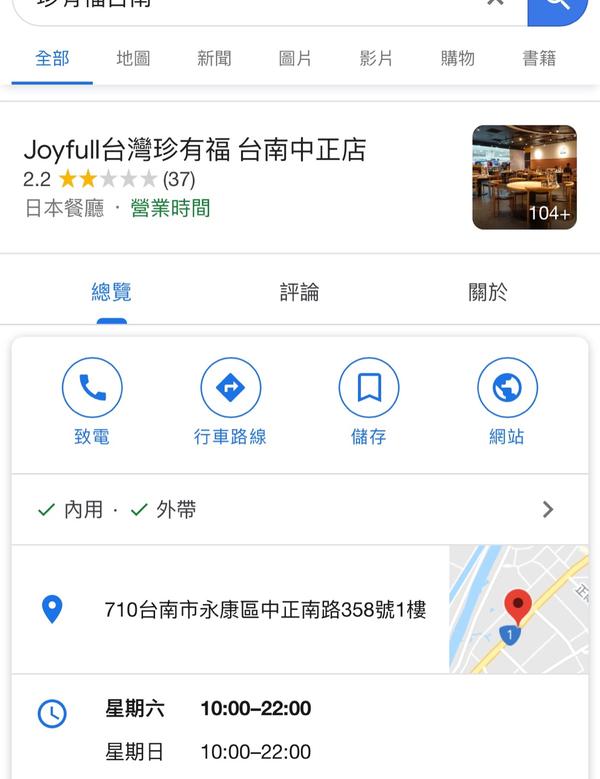Open the restaurant photos thumbnail
The height and width of the screenshot is (779, 600).
[524, 177]
